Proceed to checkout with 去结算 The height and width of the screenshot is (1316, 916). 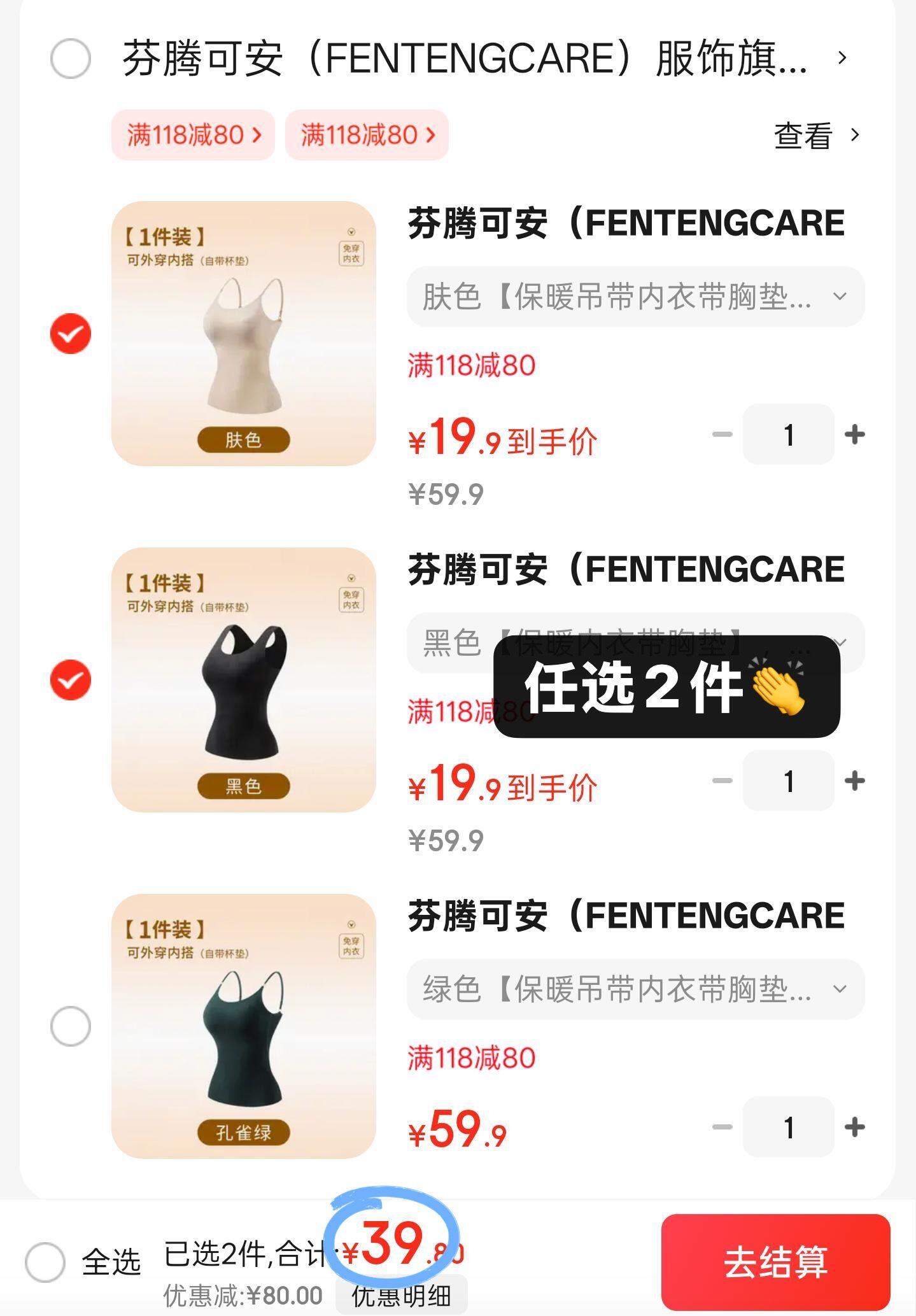pyautogui.click(x=775, y=1262)
